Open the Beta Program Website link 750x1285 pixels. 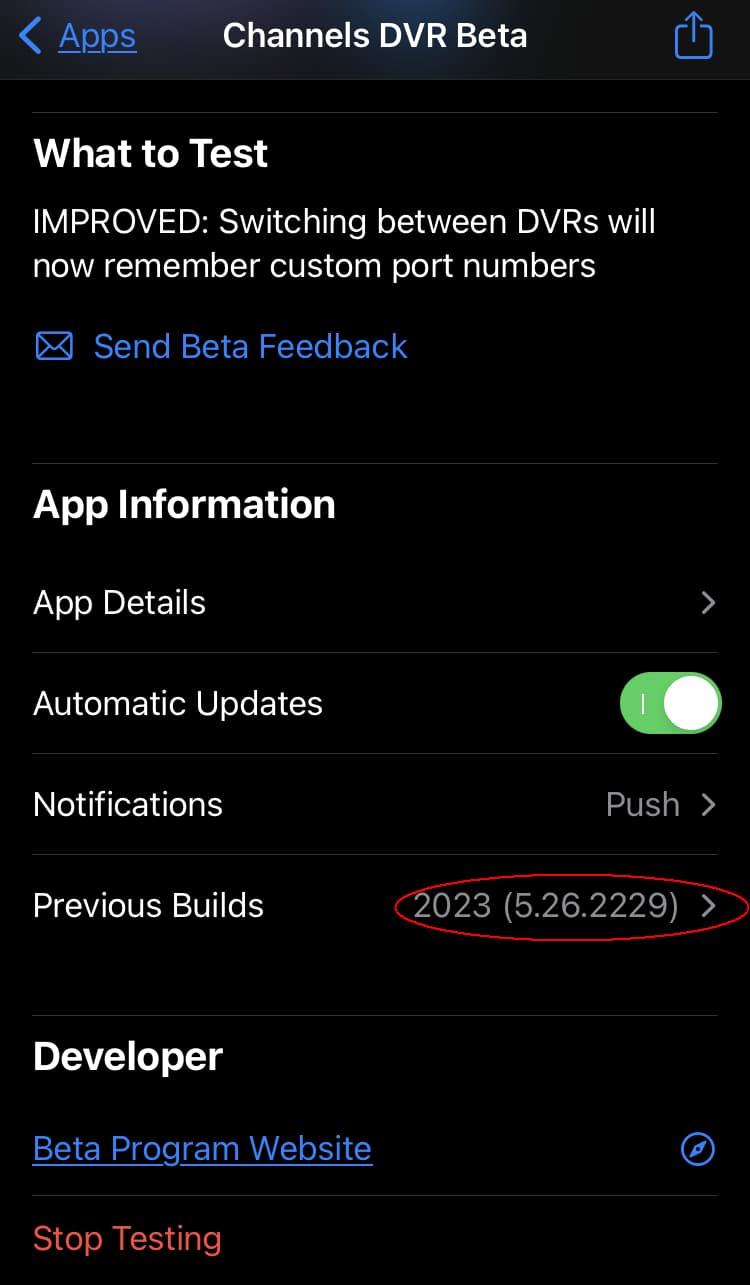point(202,1148)
